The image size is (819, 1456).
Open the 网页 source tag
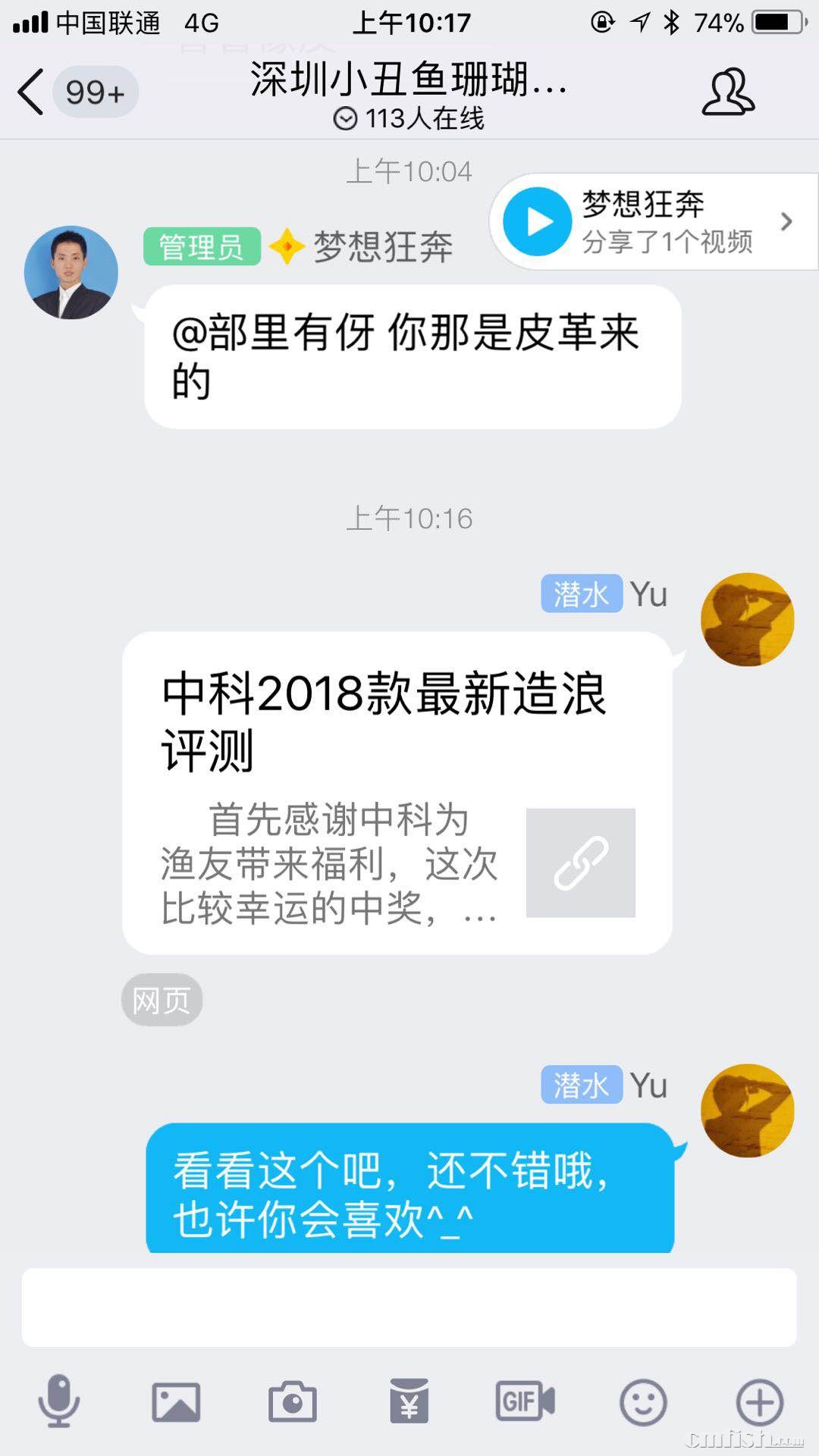click(162, 1000)
